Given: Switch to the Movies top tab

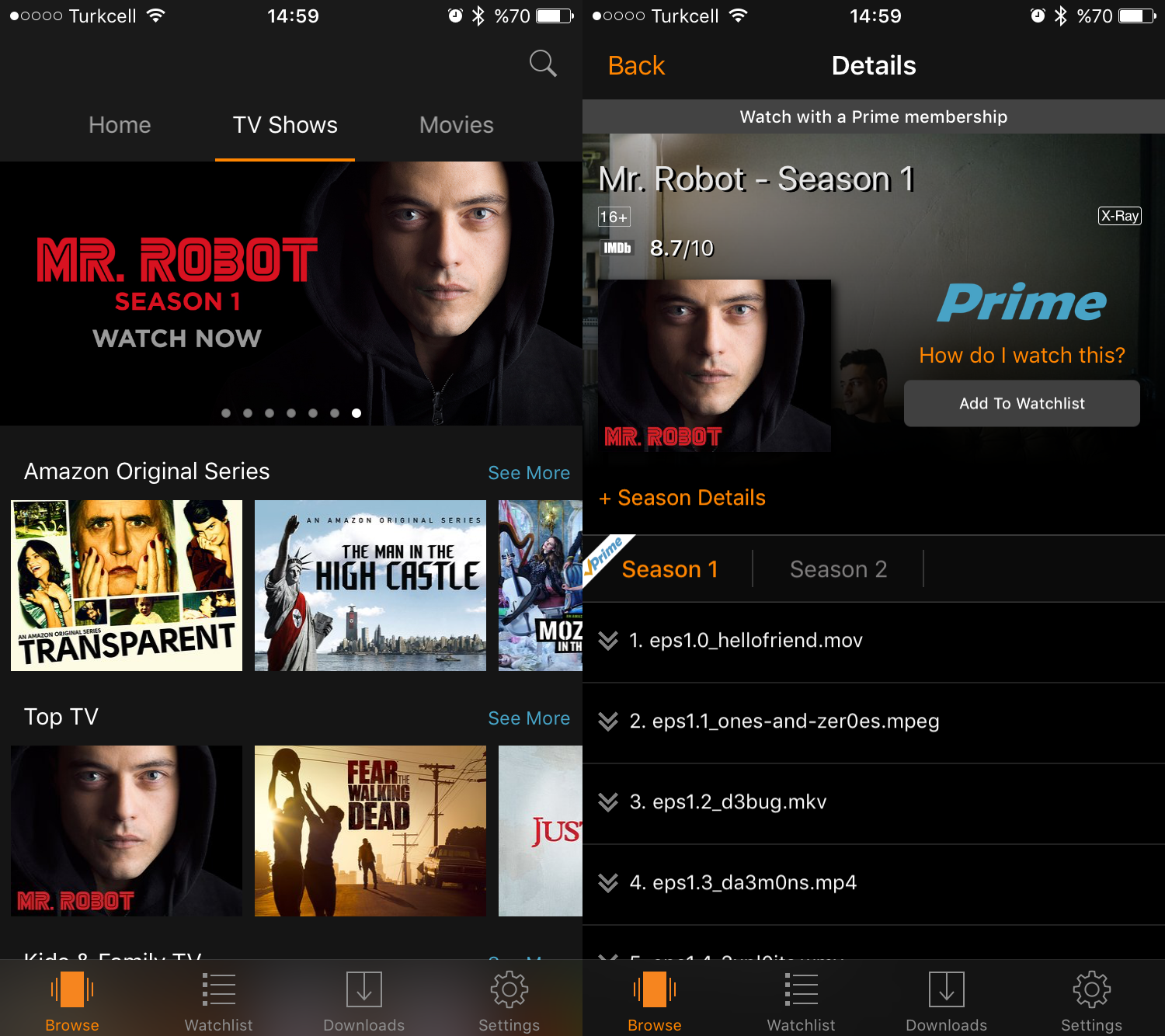Looking at the screenshot, I should point(456,125).
